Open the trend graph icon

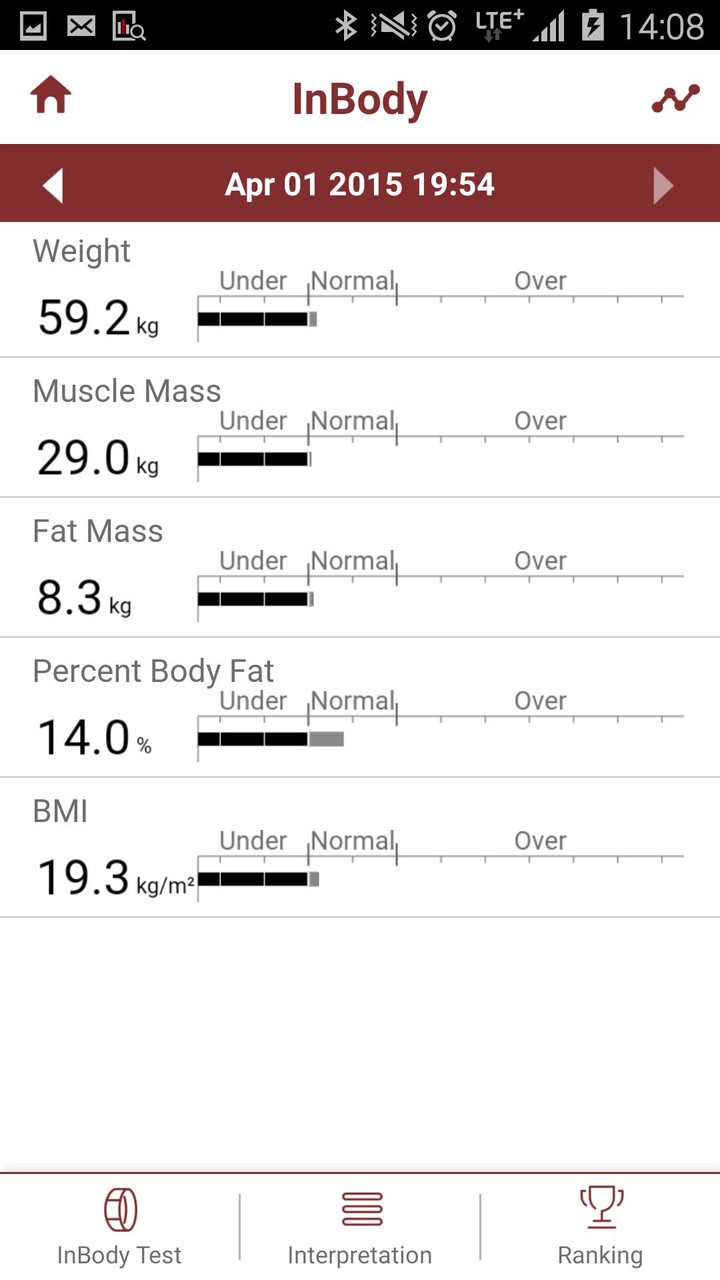675,99
